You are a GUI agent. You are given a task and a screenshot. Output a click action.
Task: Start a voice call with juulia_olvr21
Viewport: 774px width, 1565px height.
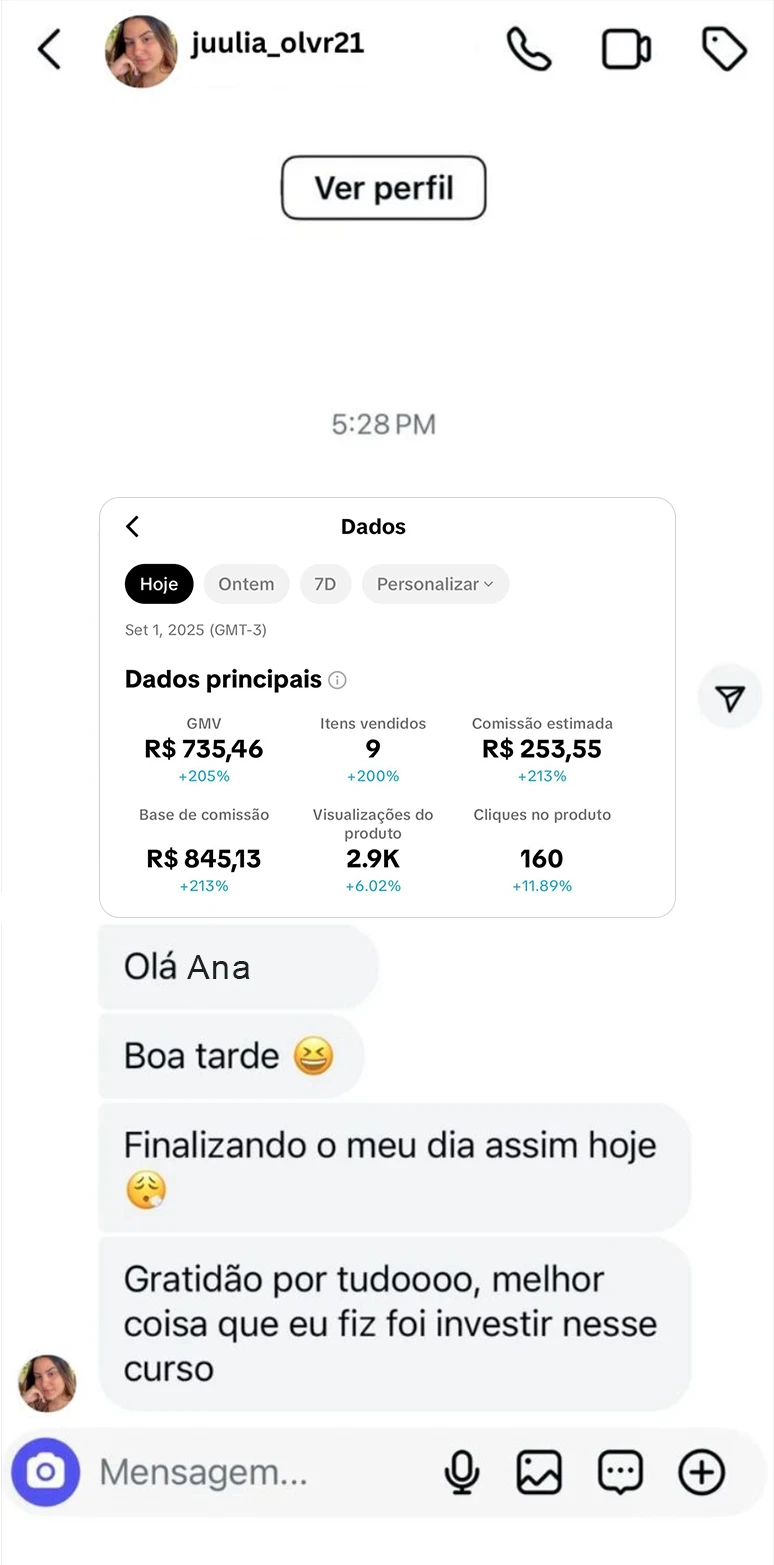tap(530, 48)
